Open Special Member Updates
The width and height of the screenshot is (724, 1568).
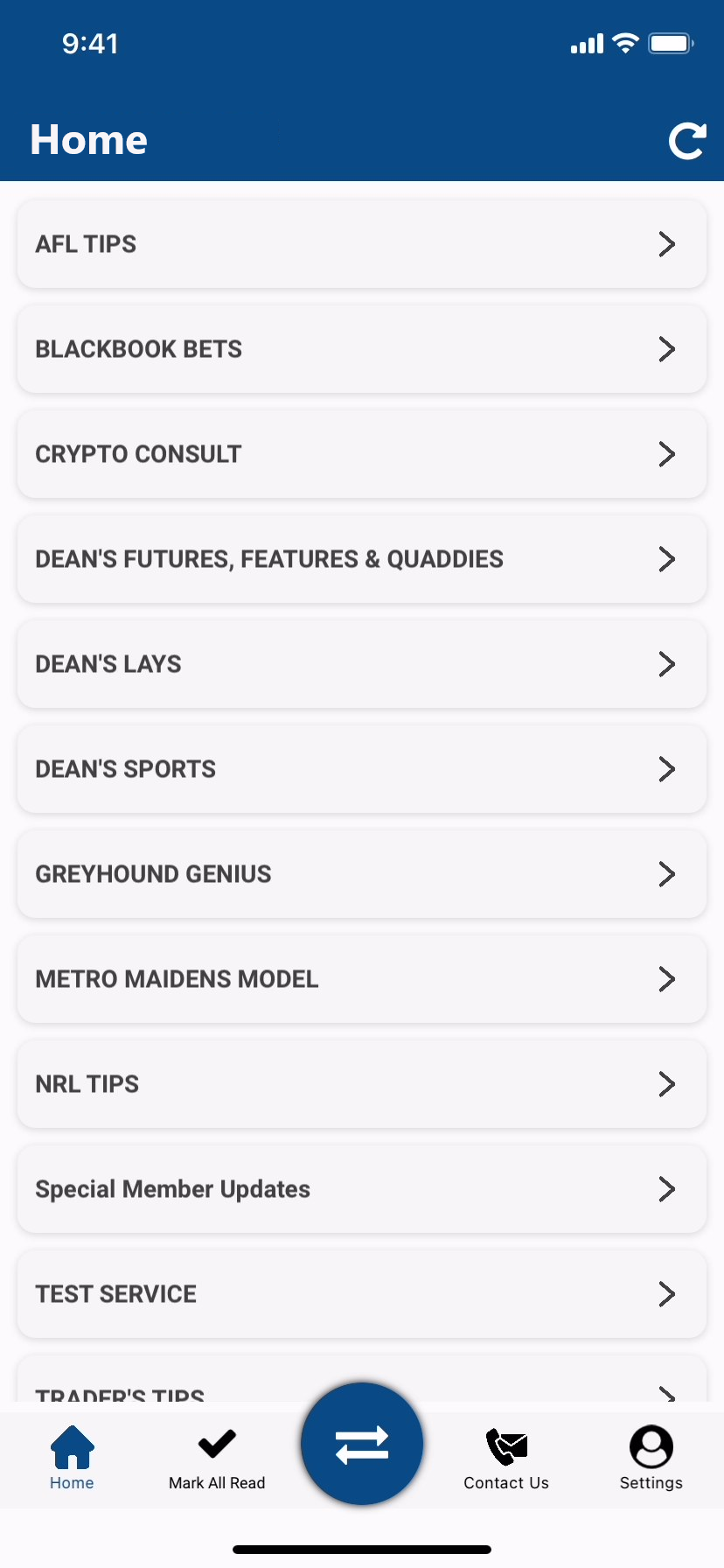[x=362, y=1189]
